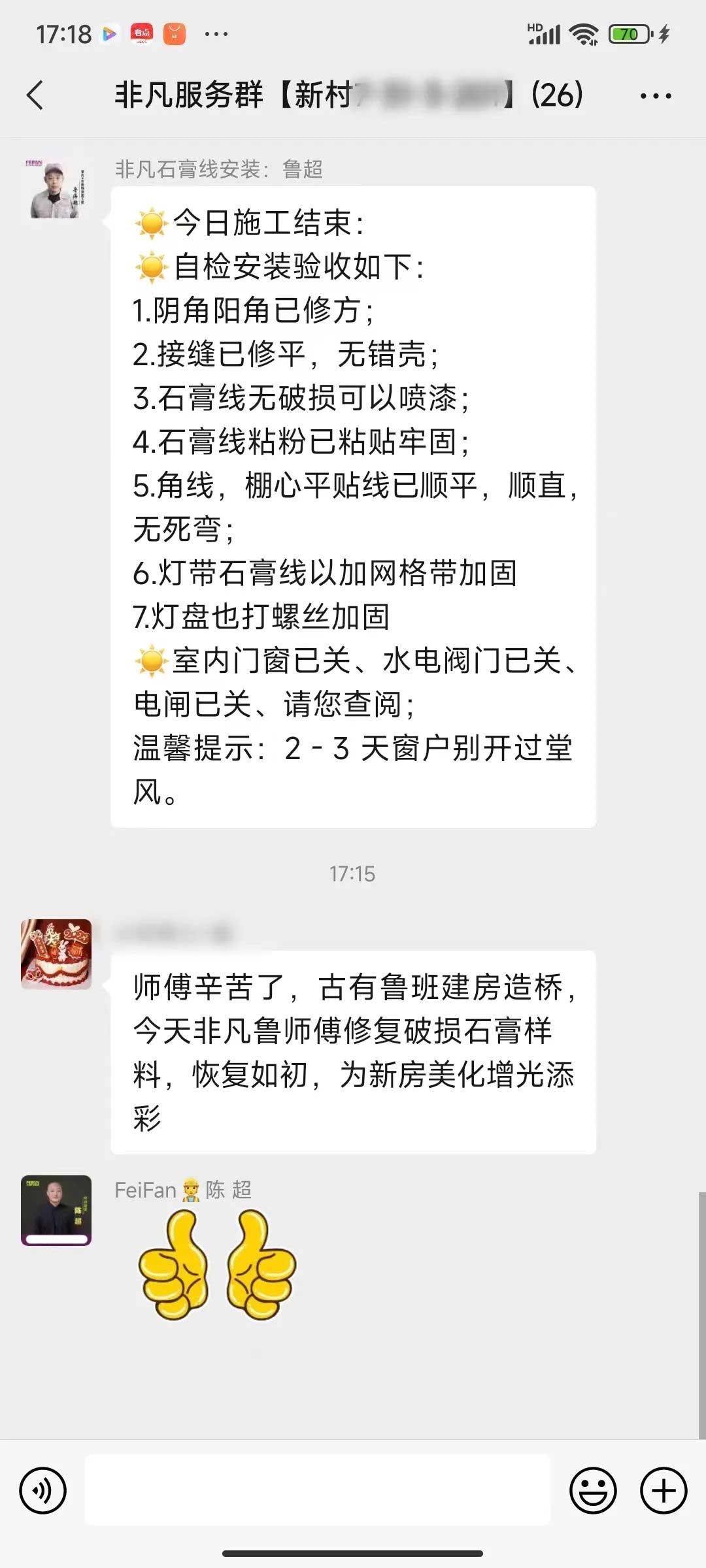Screen dimensions: 706x1568
Task: Tap the voice message icon
Action: point(43,1491)
